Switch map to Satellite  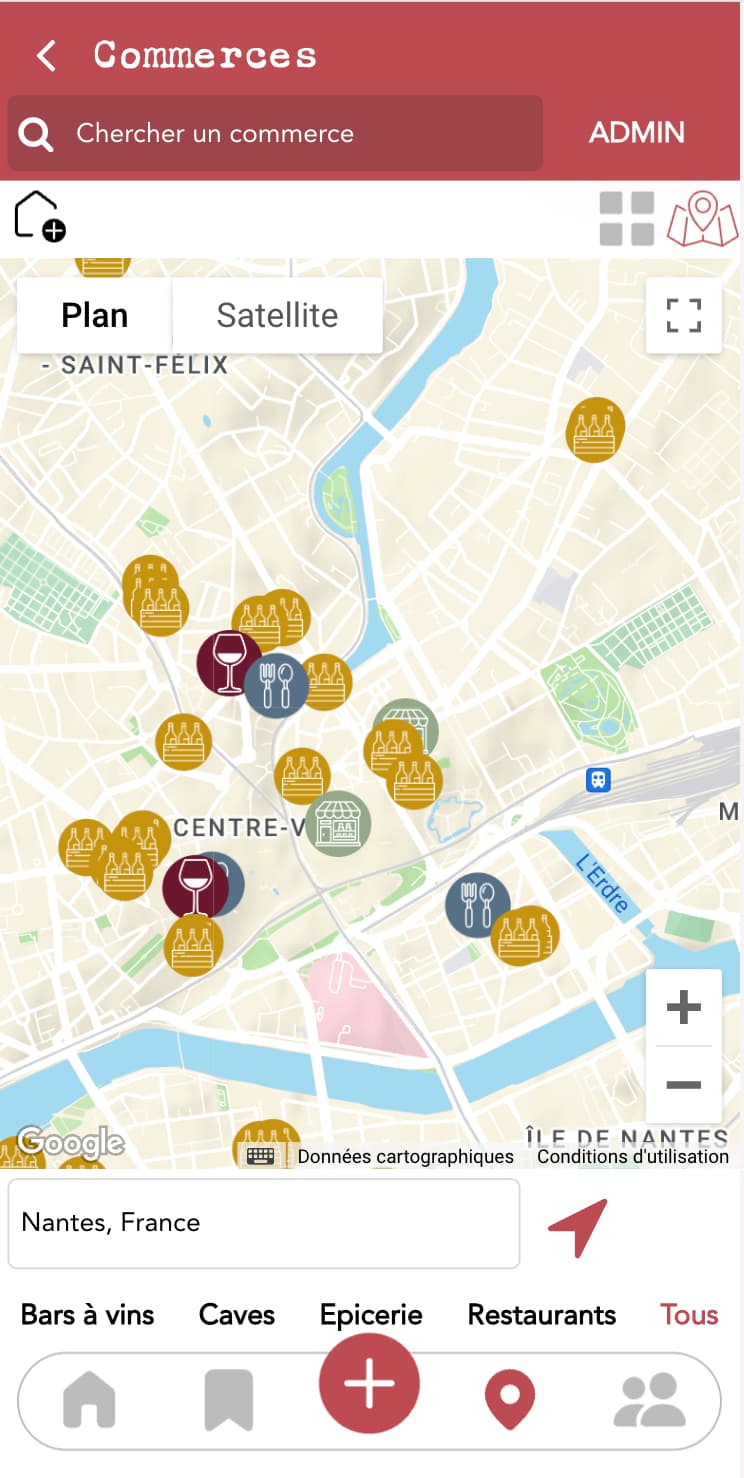[277, 315]
